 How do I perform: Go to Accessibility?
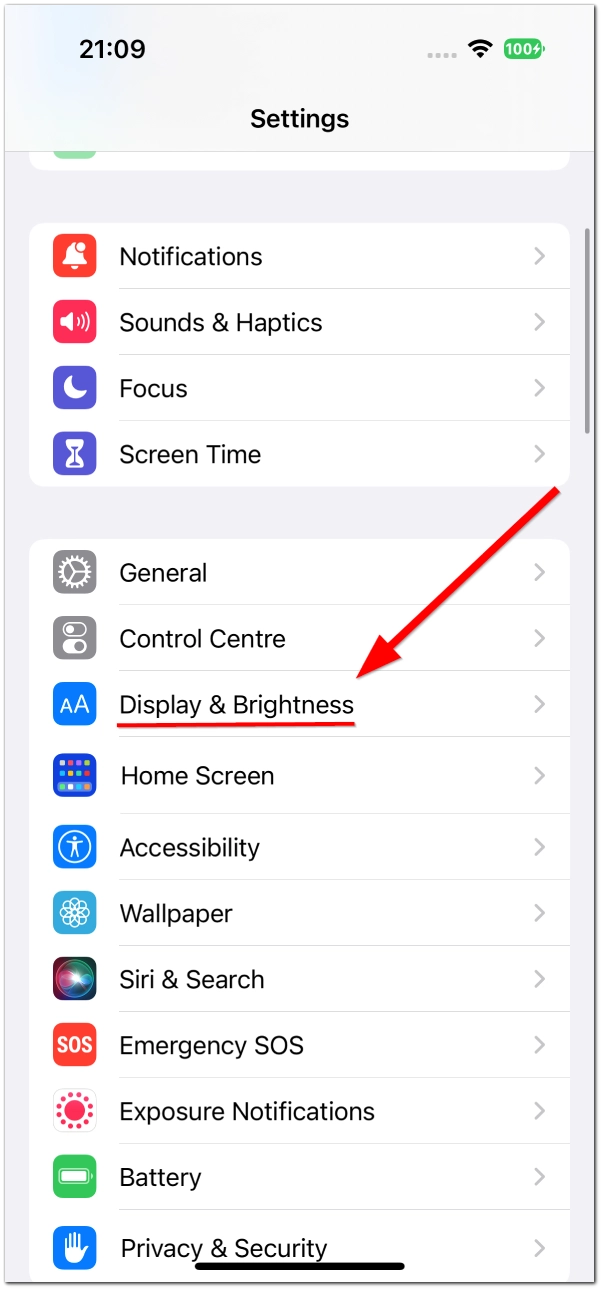point(299,847)
